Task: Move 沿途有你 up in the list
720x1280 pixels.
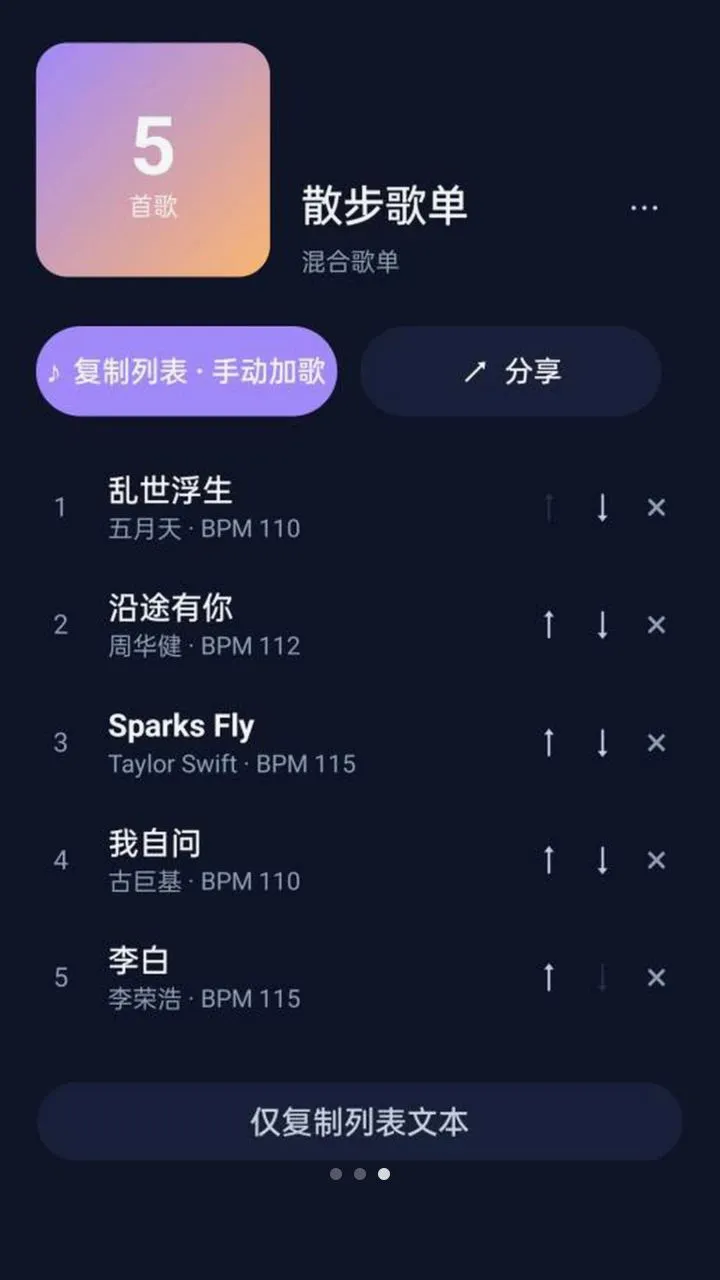Action: 548,625
